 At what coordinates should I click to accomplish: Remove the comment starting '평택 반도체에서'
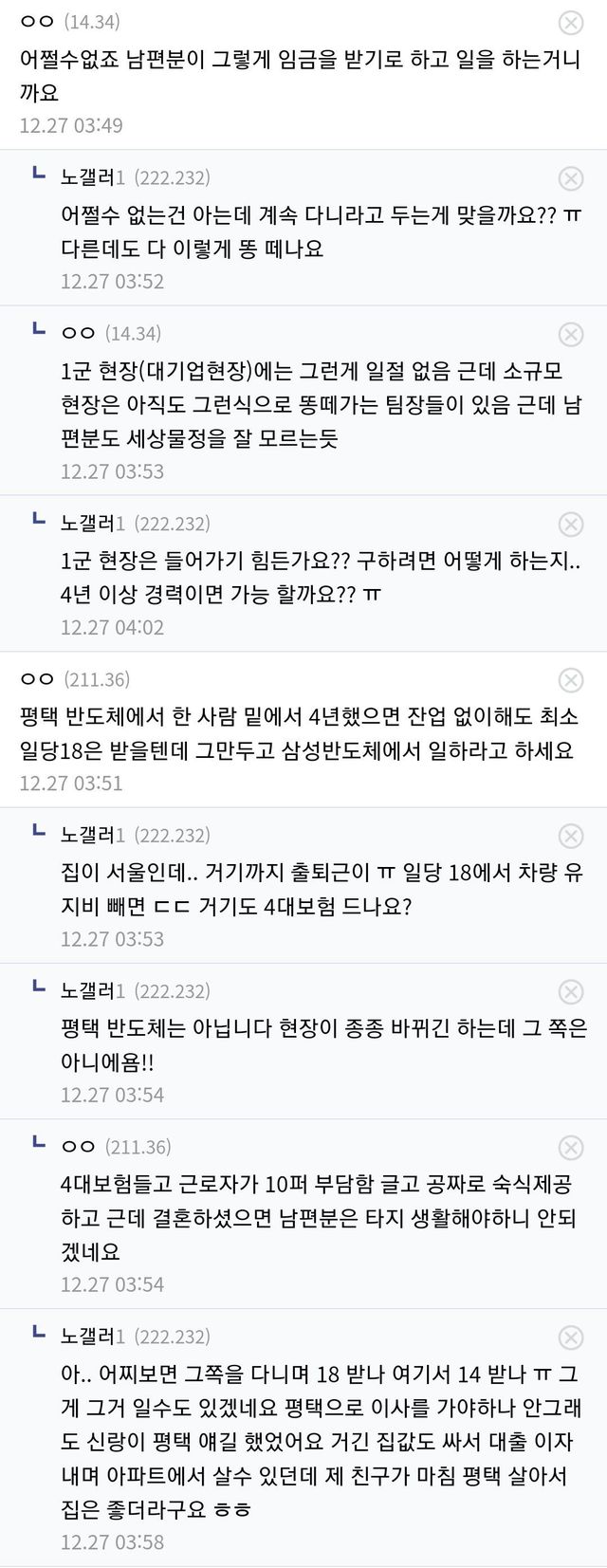click(x=570, y=680)
